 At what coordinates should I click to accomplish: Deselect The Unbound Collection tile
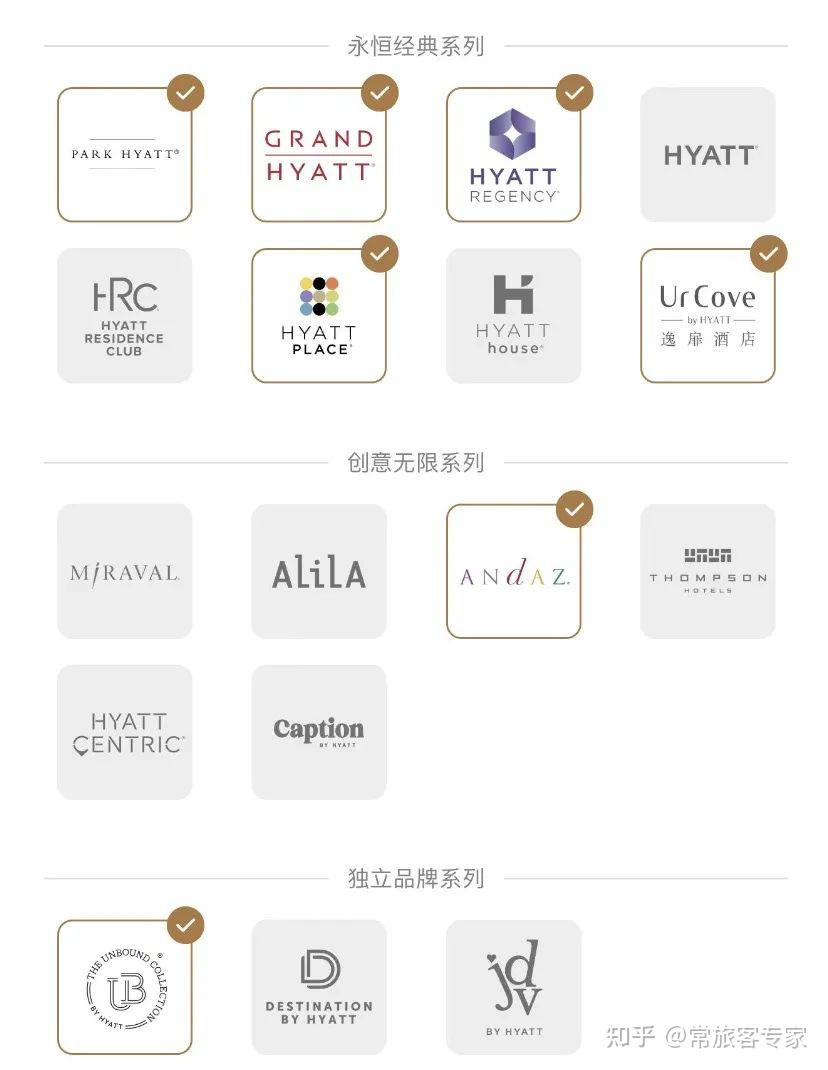click(124, 987)
